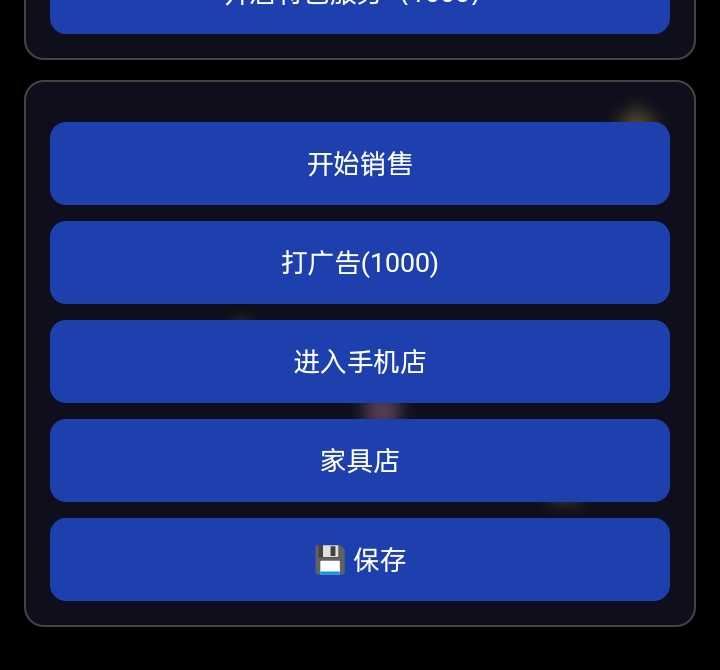Select 打广告(1000) to advertise
Viewport: 720px width, 670px height.
[x=360, y=262]
